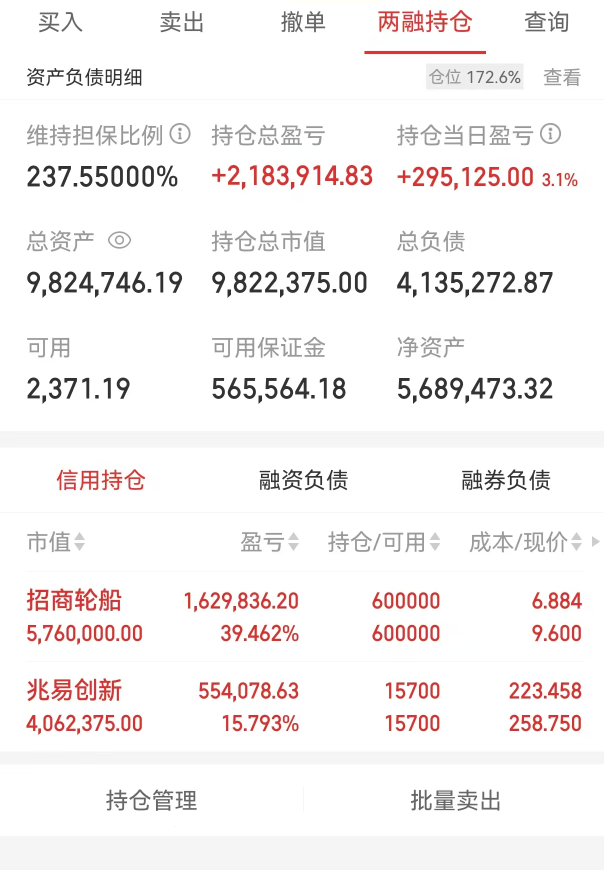Open info icon beside 维持担保比例
This screenshot has height=870, width=604.
[181, 133]
